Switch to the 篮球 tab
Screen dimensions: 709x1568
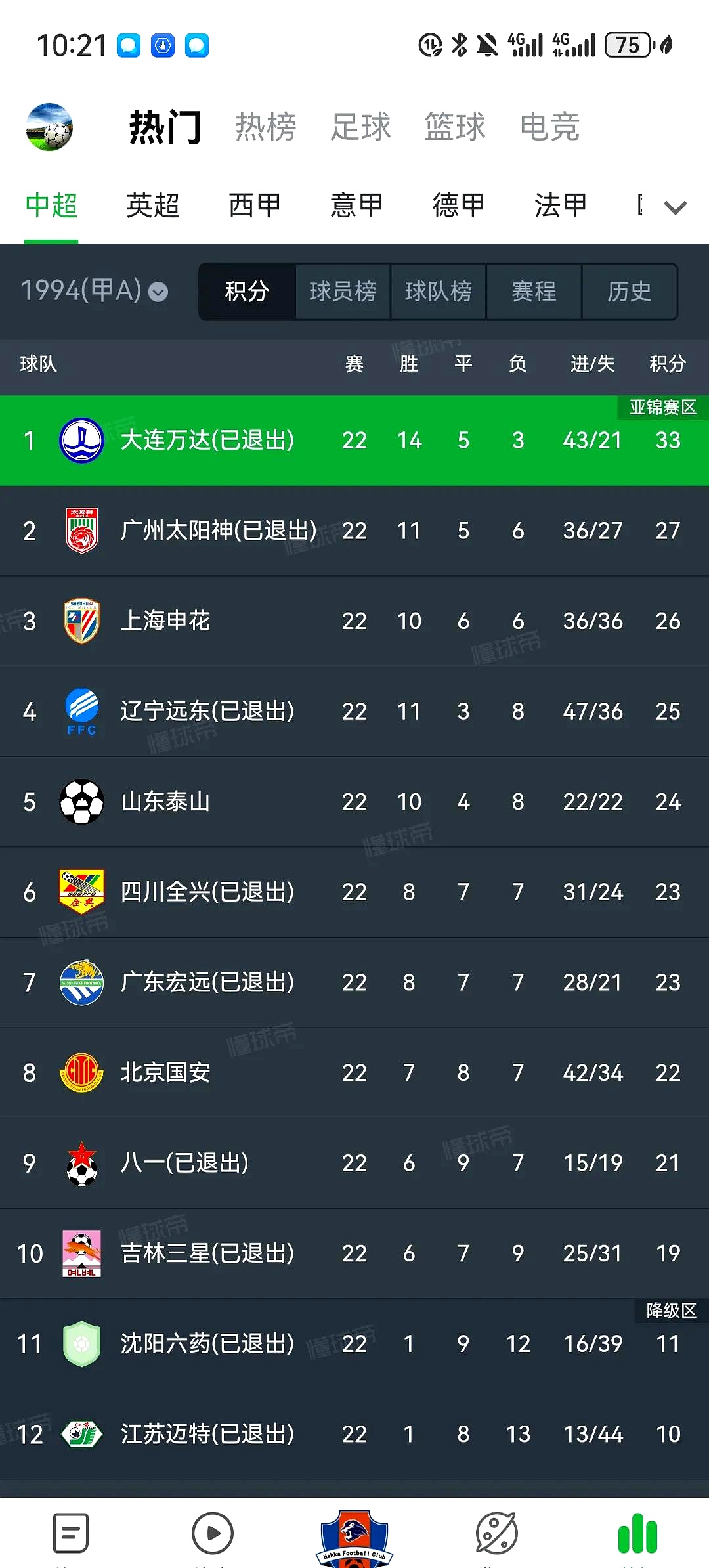tap(454, 127)
